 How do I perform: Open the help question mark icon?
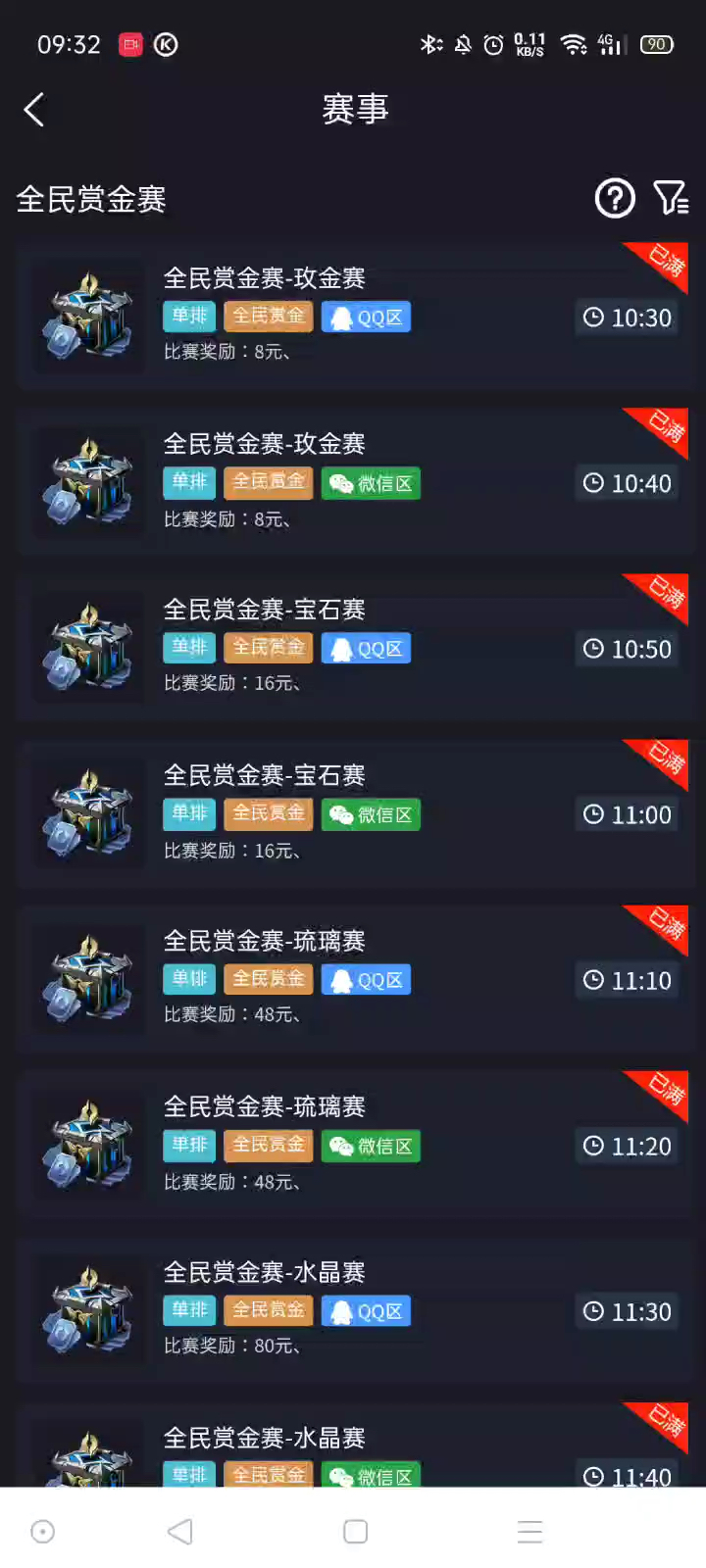click(x=615, y=199)
